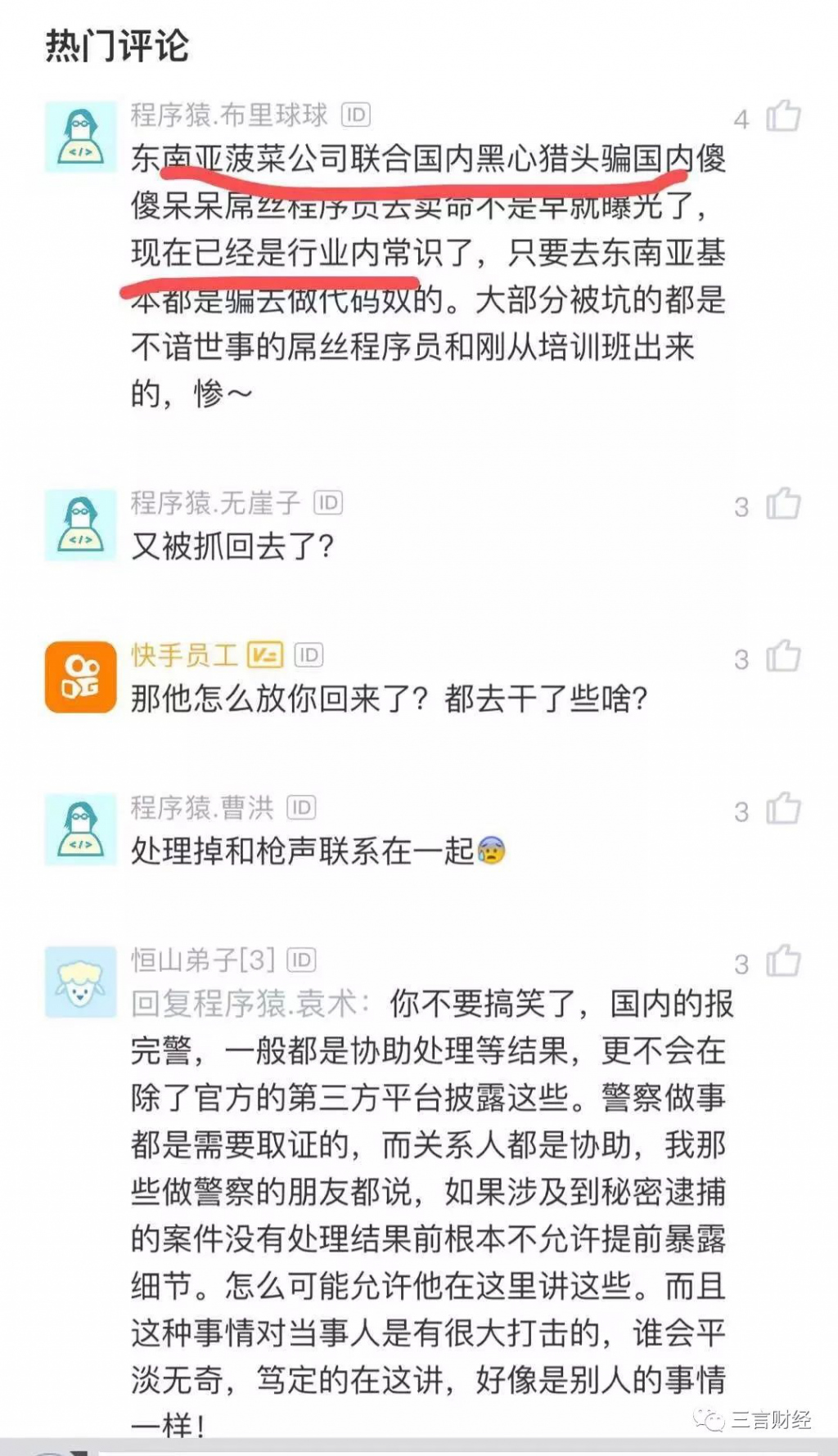Tap the sheep avatar of 恒山弟子[3]
Image resolution: width=838 pixels, height=1456 pixels.
point(80,982)
